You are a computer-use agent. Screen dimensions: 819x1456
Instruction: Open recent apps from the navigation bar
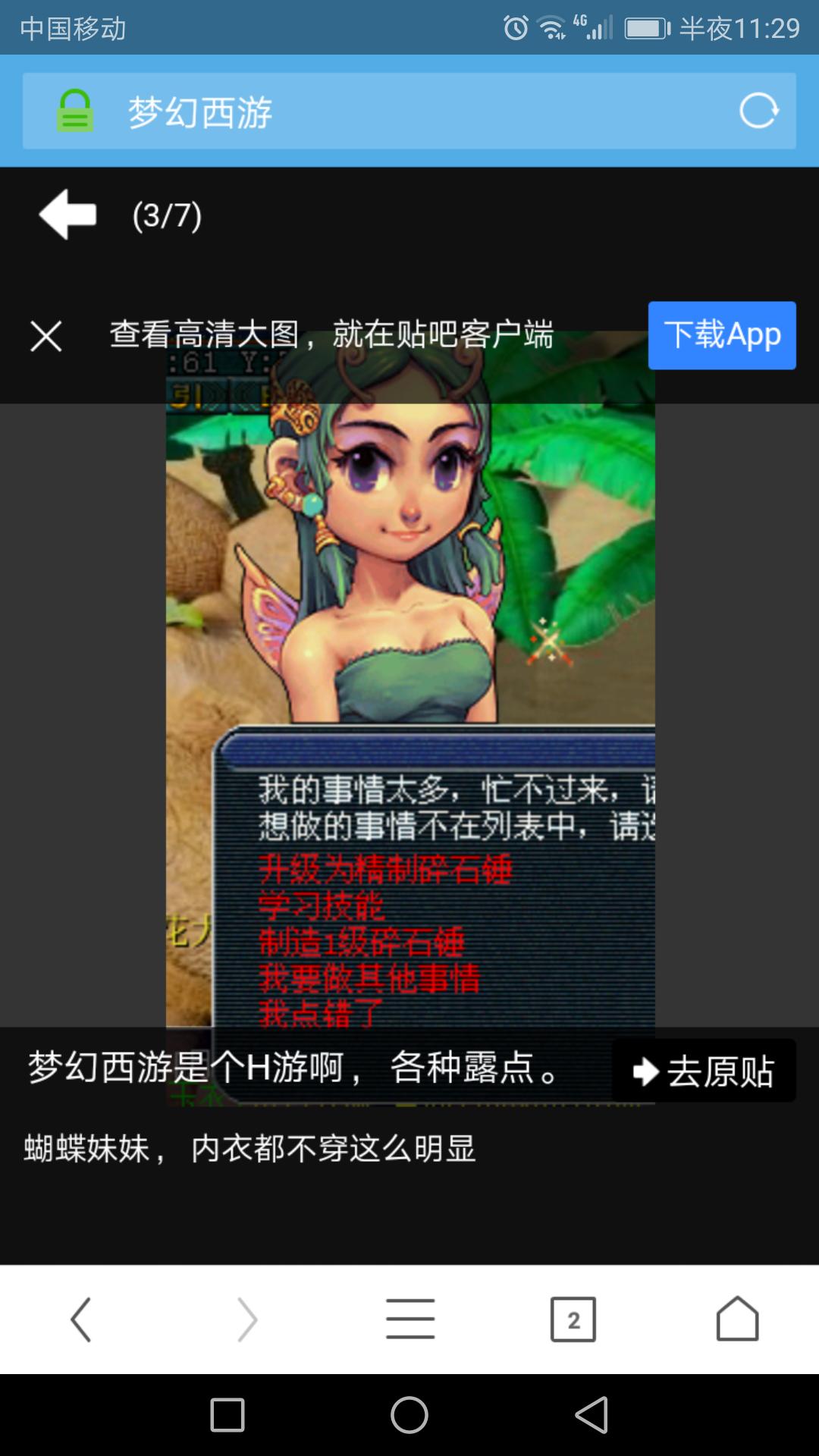pyautogui.click(x=227, y=1415)
